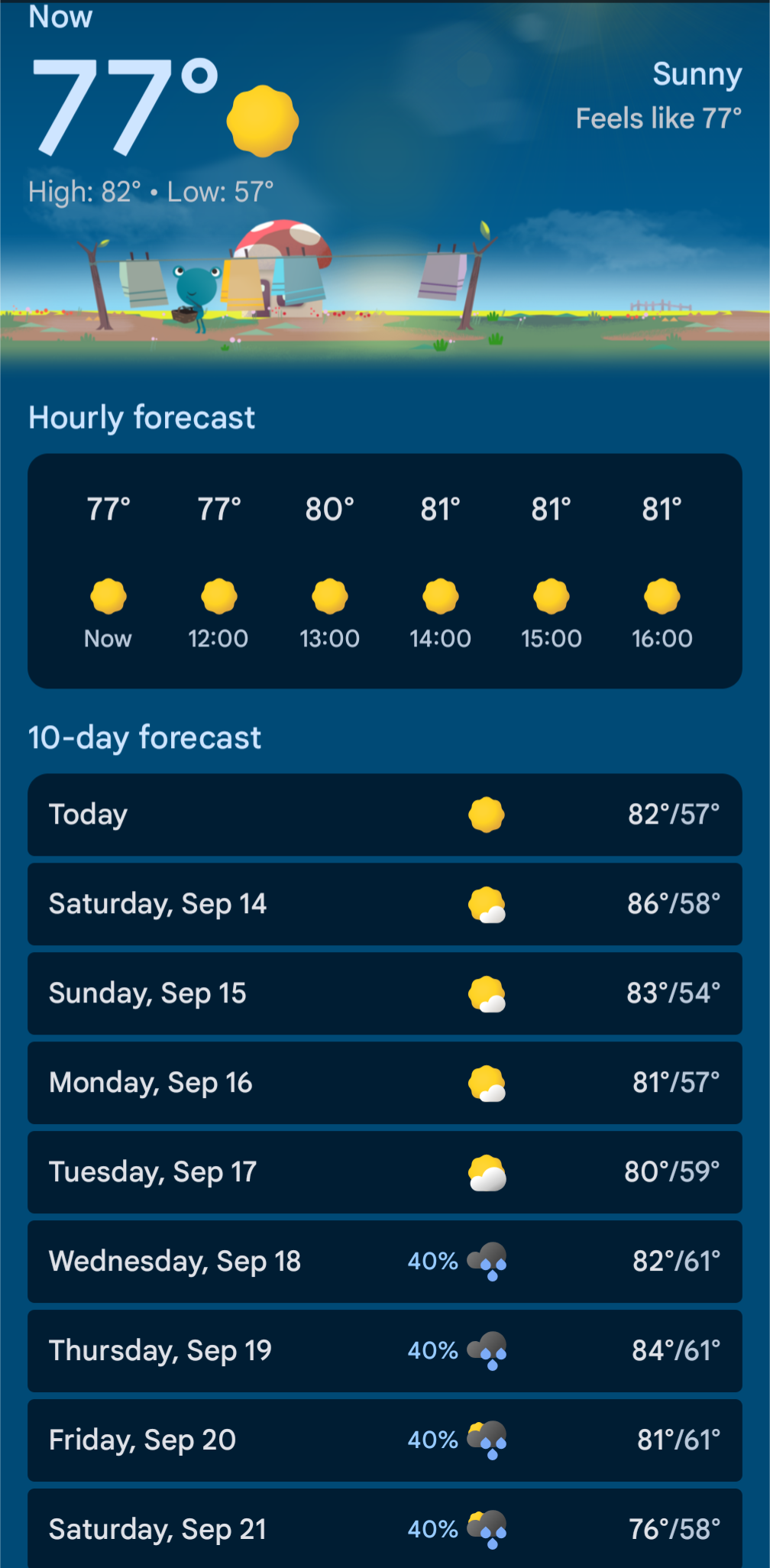Open Today's forecast details row

pyautogui.click(x=385, y=815)
